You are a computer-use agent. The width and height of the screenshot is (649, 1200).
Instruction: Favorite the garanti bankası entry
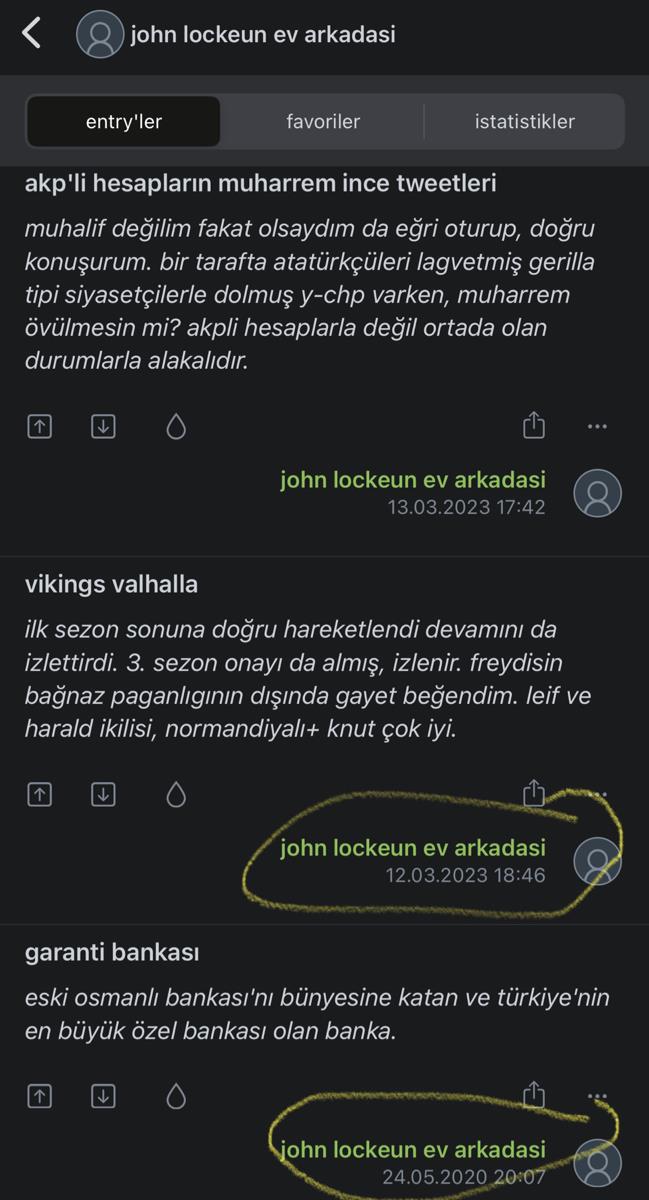pos(176,1096)
